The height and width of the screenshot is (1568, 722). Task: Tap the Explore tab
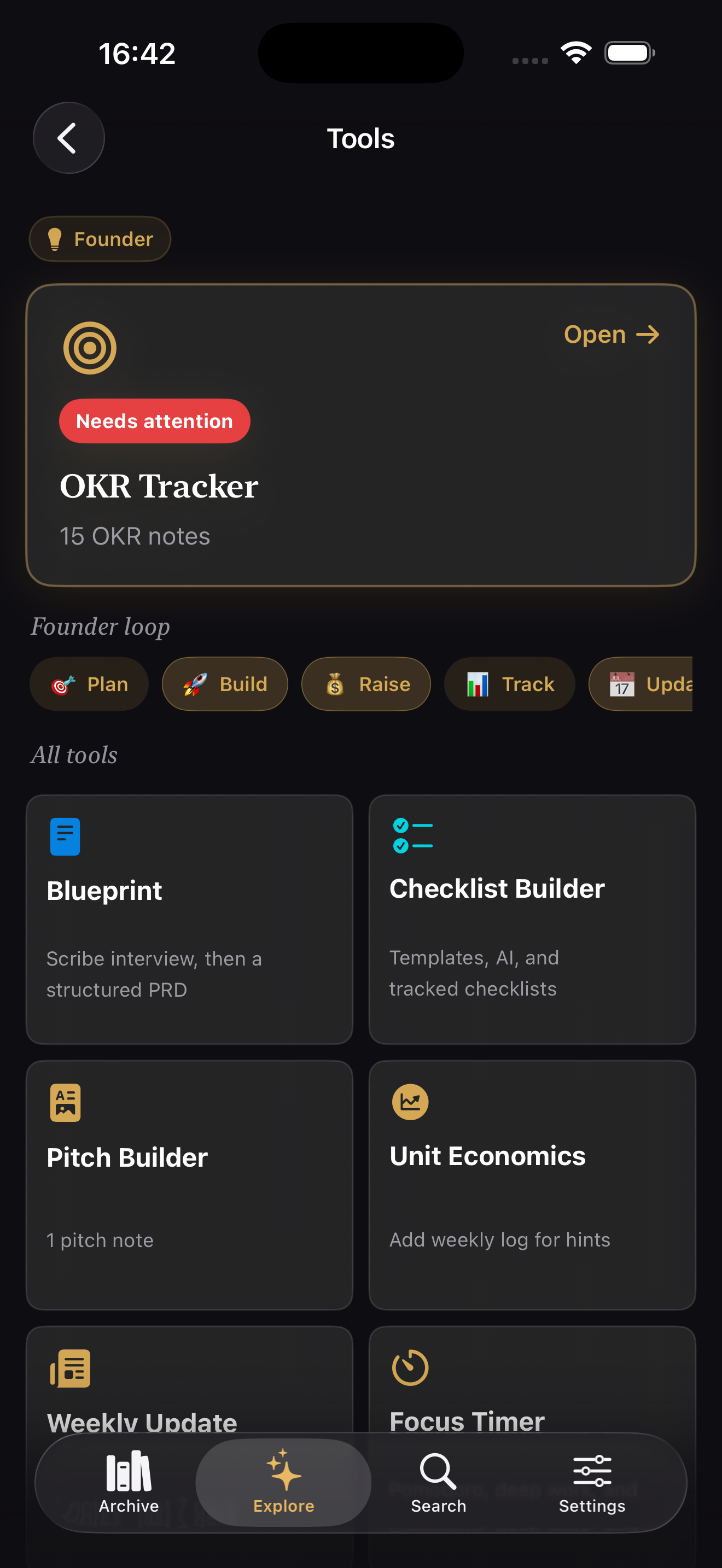coord(284,1482)
